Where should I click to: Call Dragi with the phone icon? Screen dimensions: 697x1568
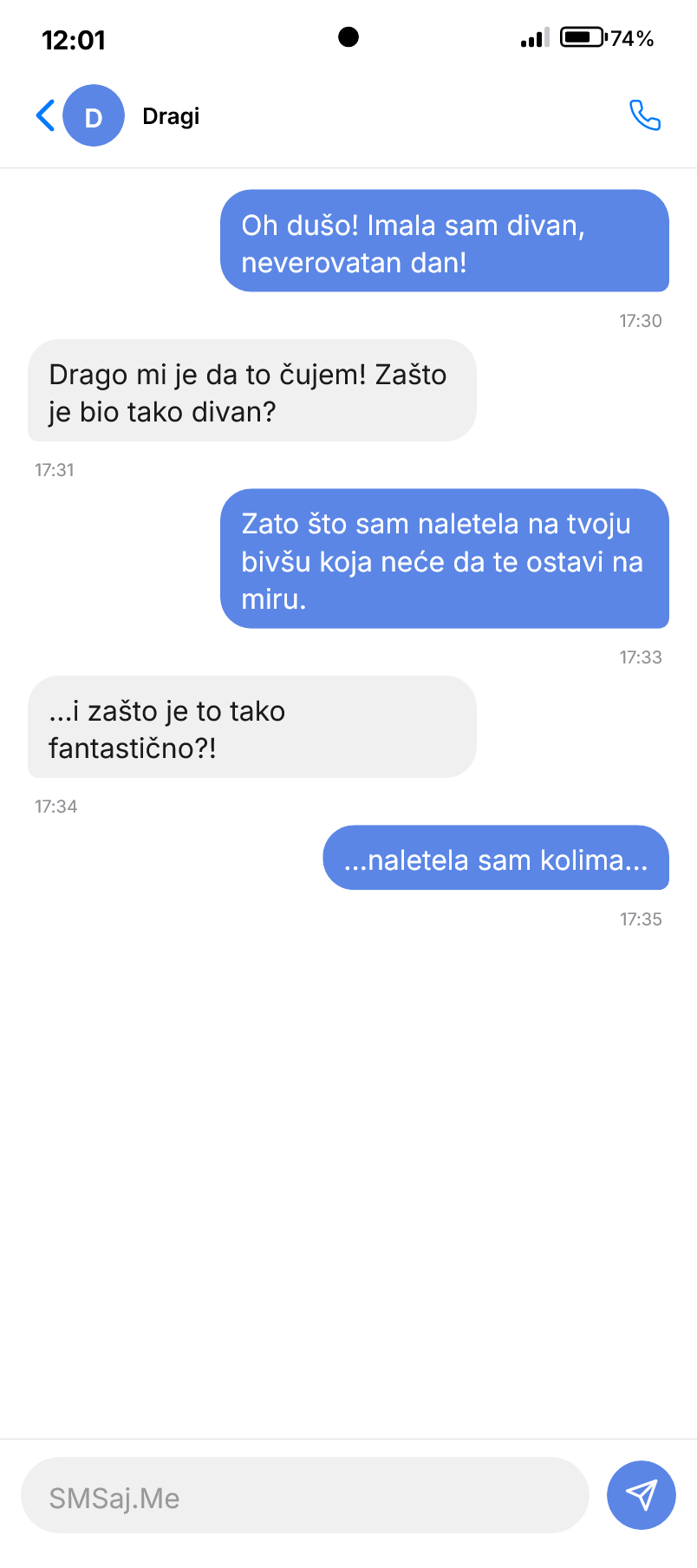(x=644, y=115)
